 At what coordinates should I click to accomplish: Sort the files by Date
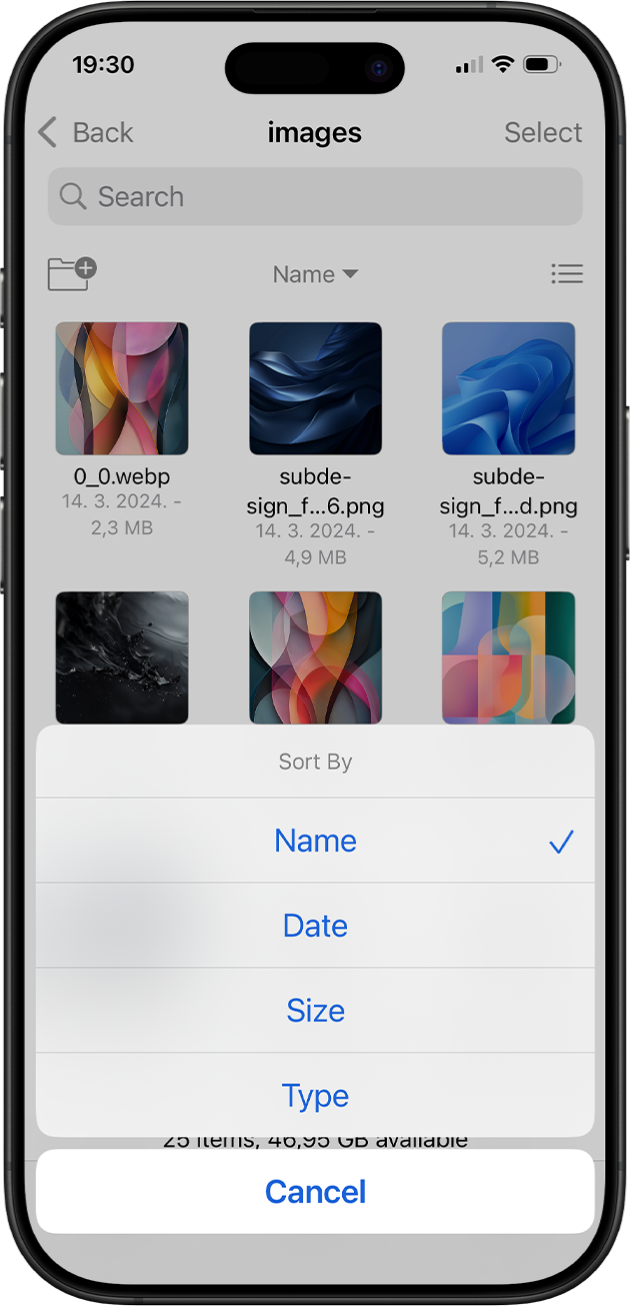[x=315, y=926]
